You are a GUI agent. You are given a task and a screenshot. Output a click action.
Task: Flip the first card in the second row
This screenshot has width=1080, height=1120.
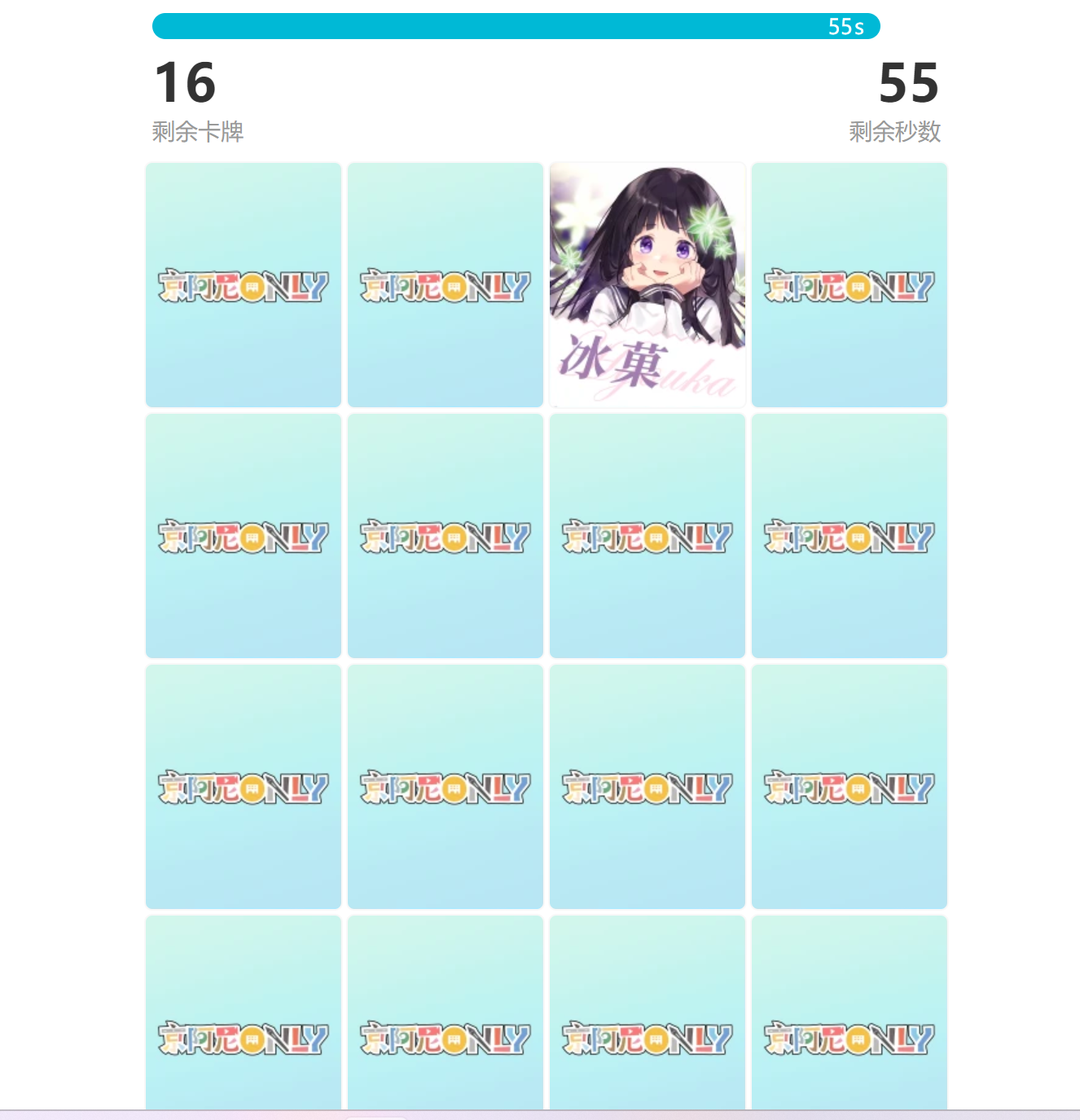(x=243, y=535)
